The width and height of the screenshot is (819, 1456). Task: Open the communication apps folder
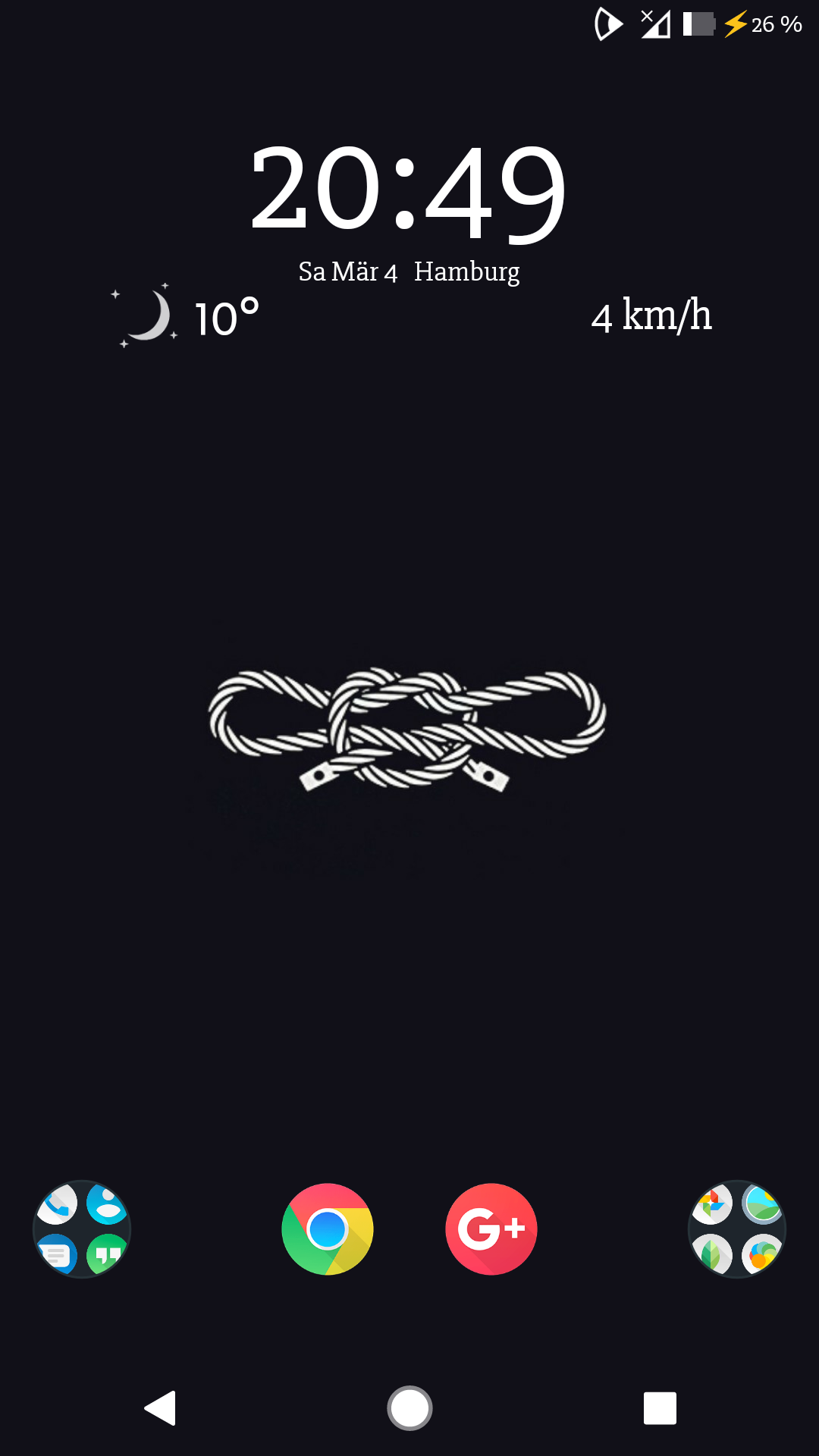pos(82,1228)
